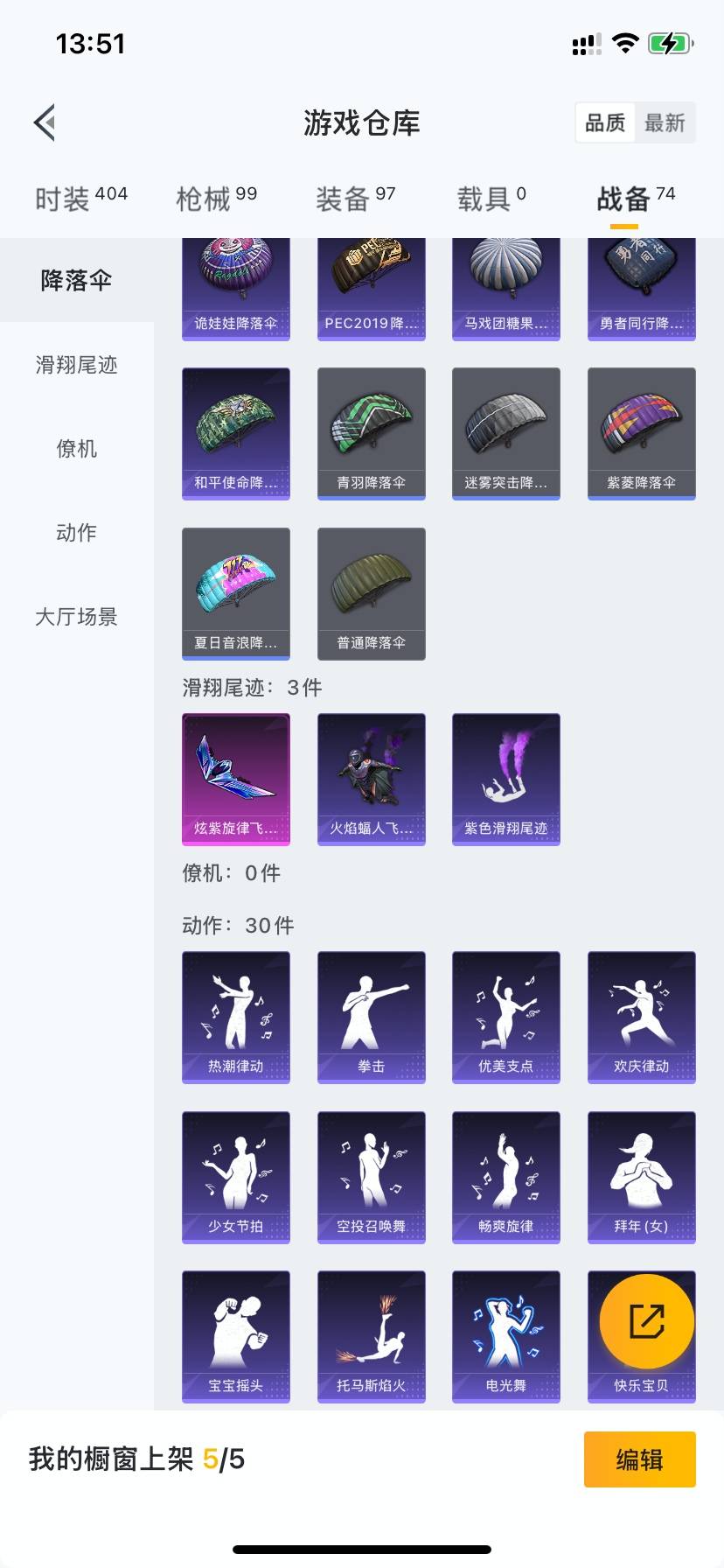Open the 电光舞 emote

[x=505, y=1336]
